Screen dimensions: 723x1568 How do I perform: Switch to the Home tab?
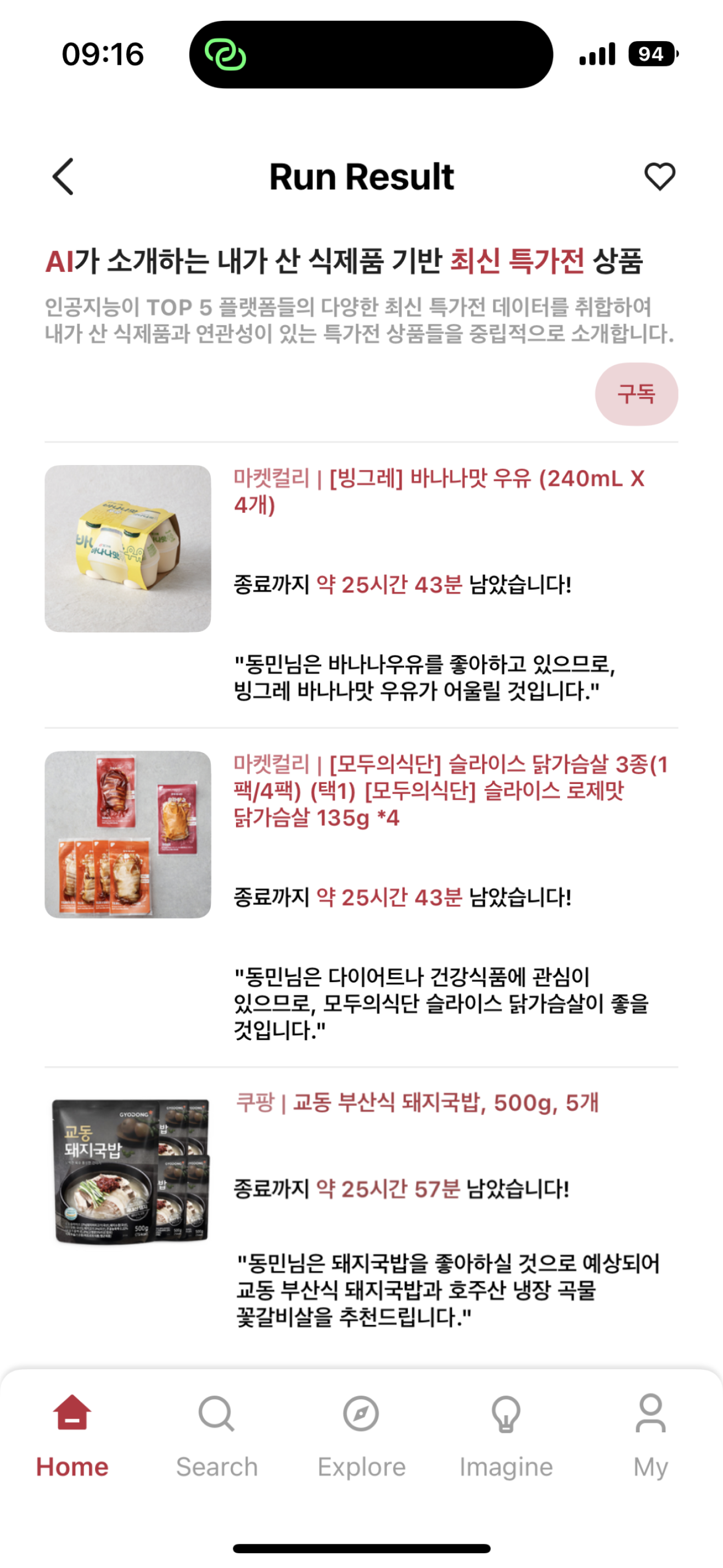tap(72, 1437)
